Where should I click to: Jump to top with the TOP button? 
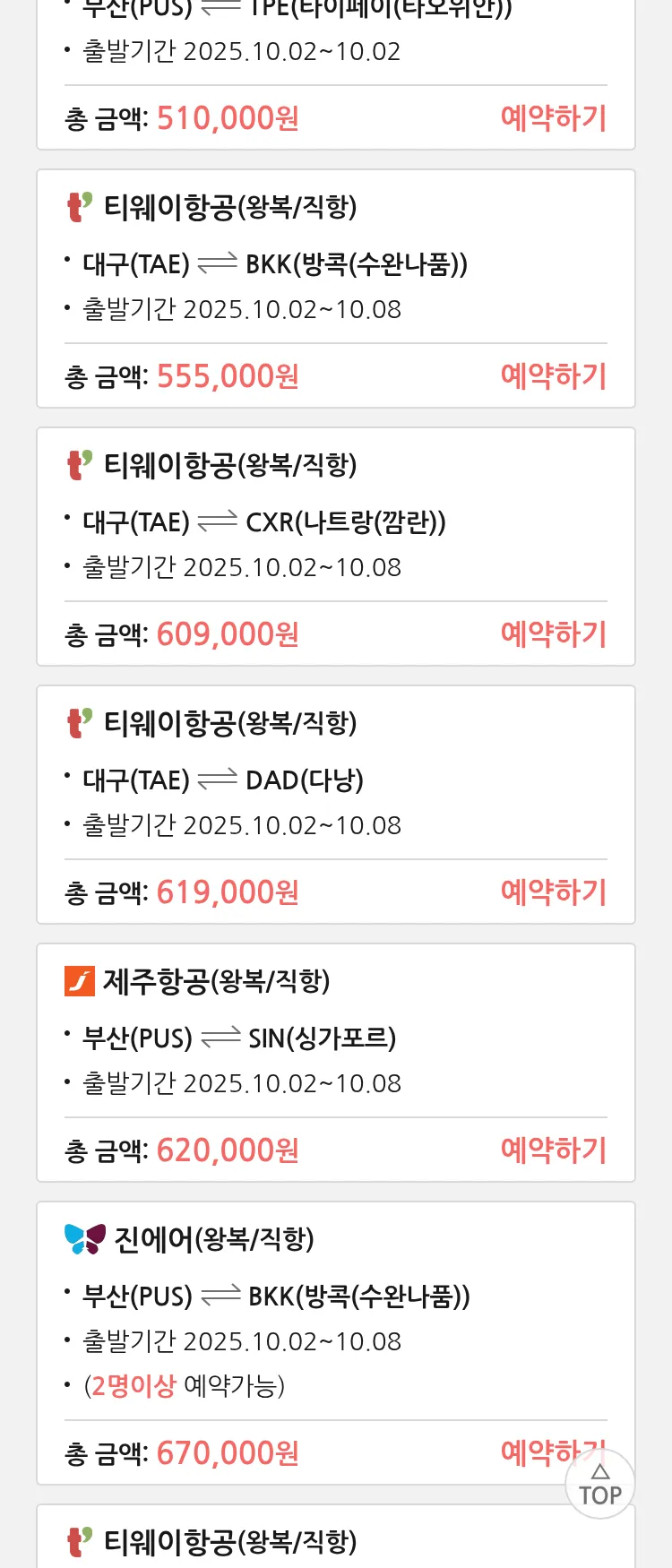[x=600, y=1485]
